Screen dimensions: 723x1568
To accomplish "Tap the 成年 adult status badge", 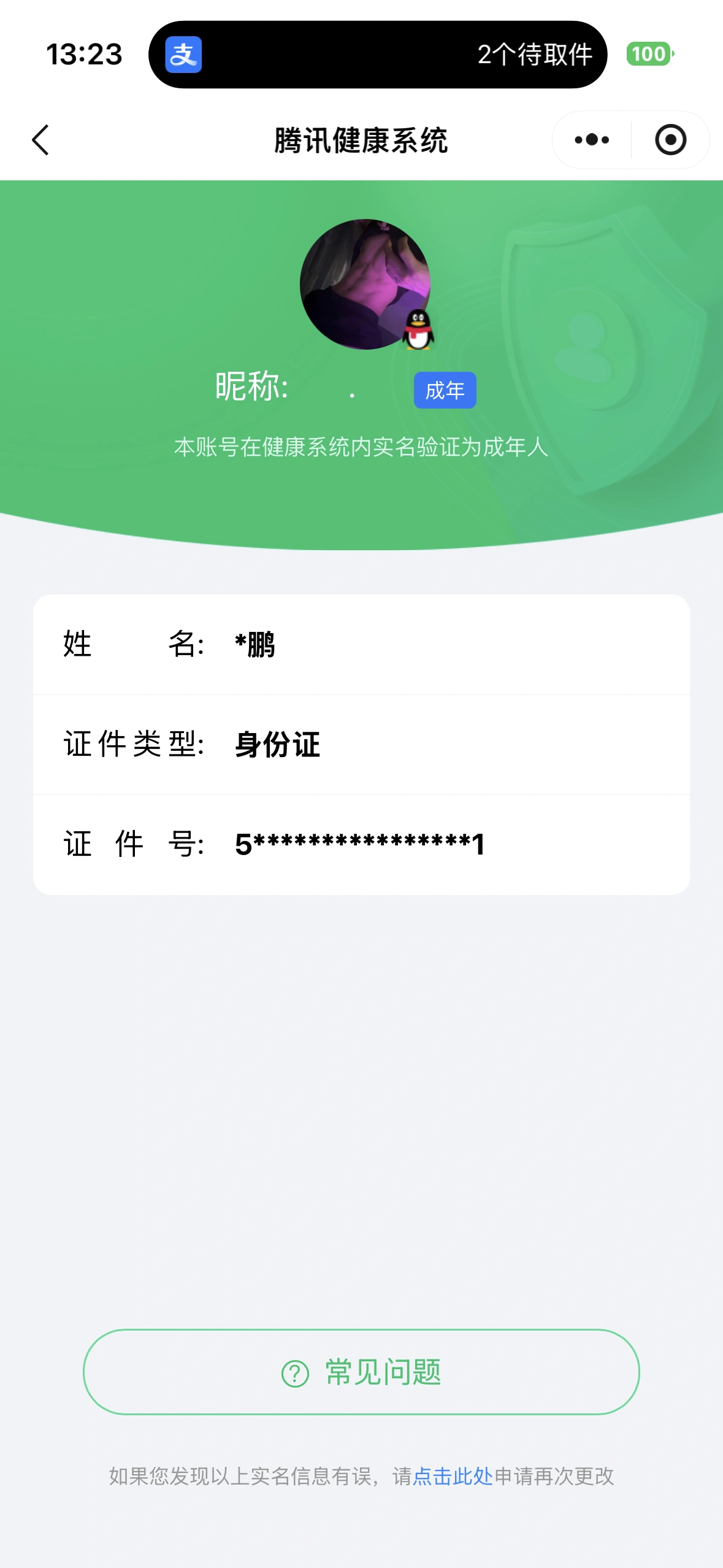I will pyautogui.click(x=445, y=389).
